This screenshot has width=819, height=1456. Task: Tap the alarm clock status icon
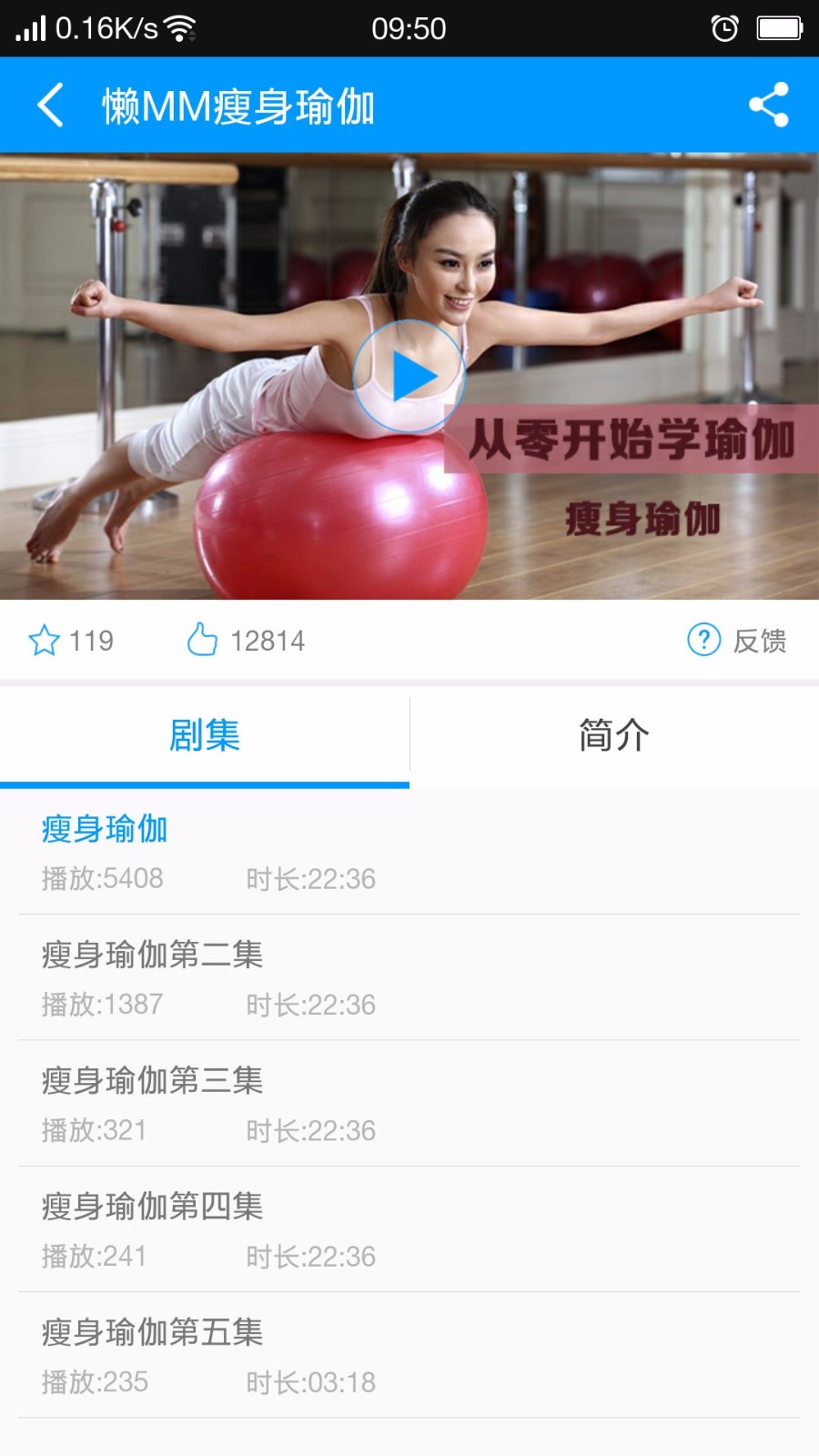pyautogui.click(x=725, y=28)
